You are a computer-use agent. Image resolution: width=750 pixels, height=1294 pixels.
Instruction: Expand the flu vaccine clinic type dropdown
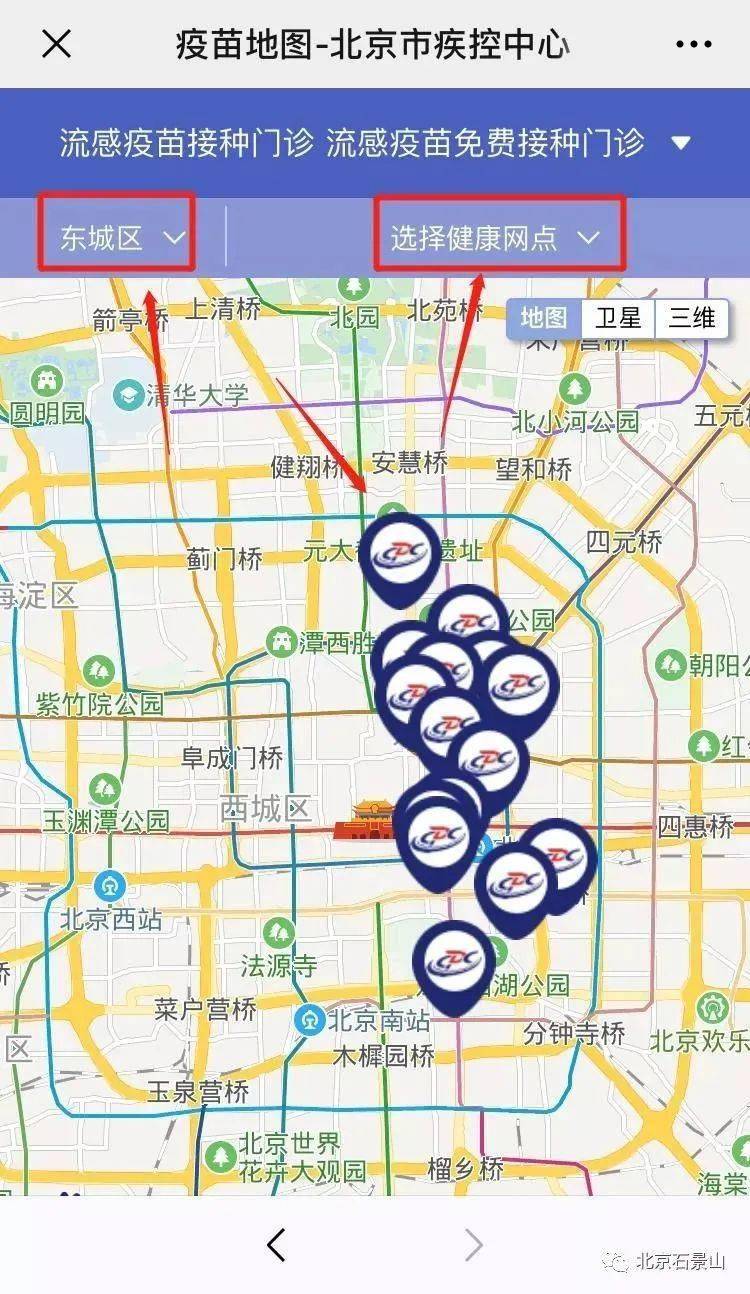(681, 143)
